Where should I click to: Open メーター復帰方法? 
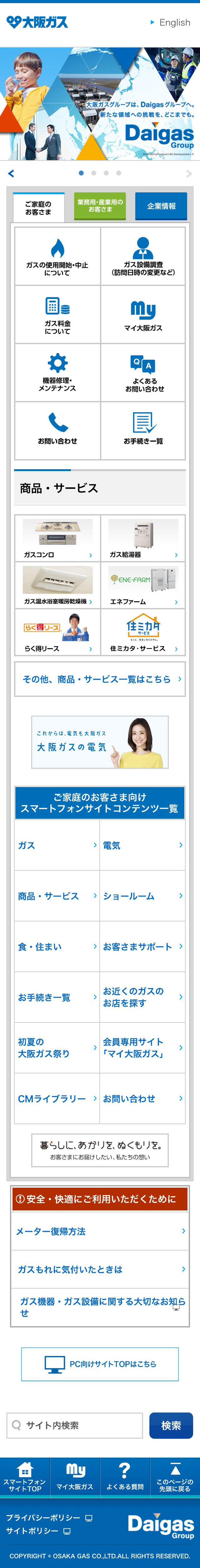pyautogui.click(x=100, y=1231)
